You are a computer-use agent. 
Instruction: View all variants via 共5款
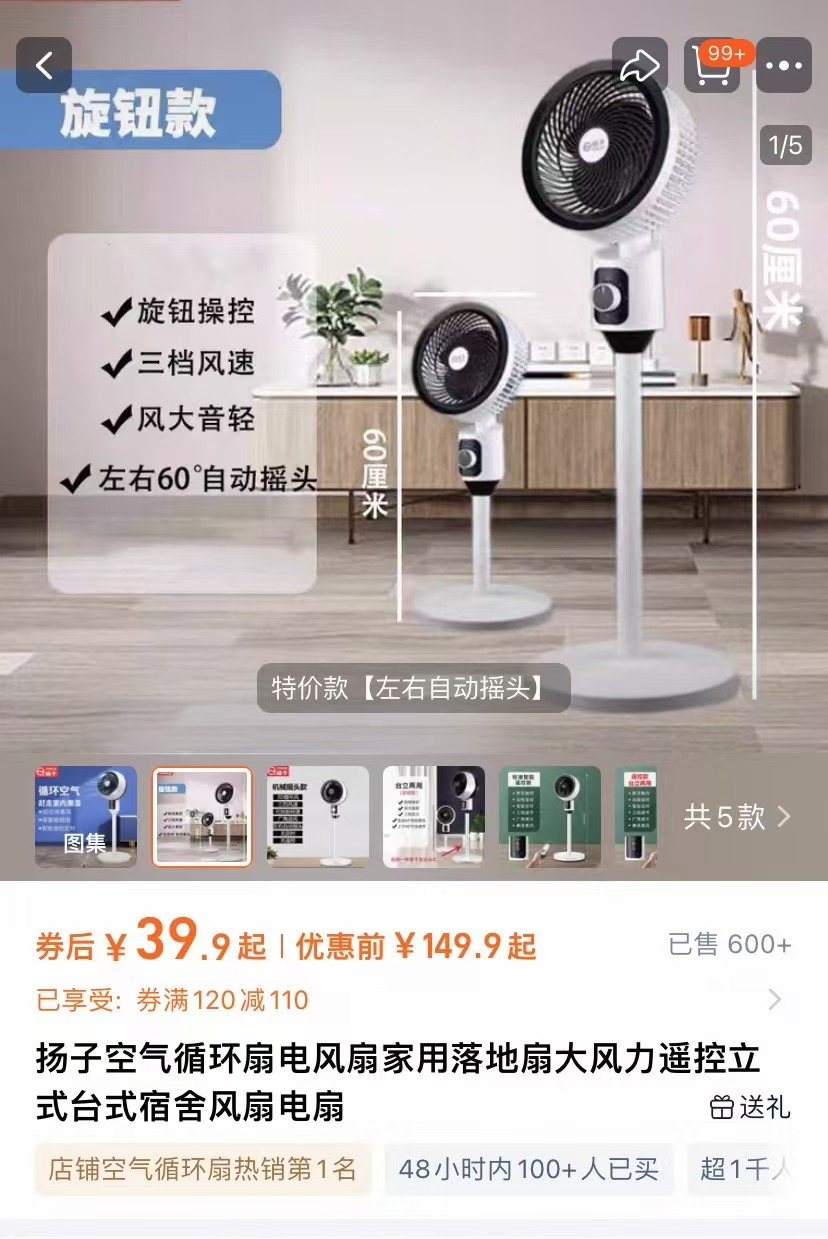click(x=737, y=817)
